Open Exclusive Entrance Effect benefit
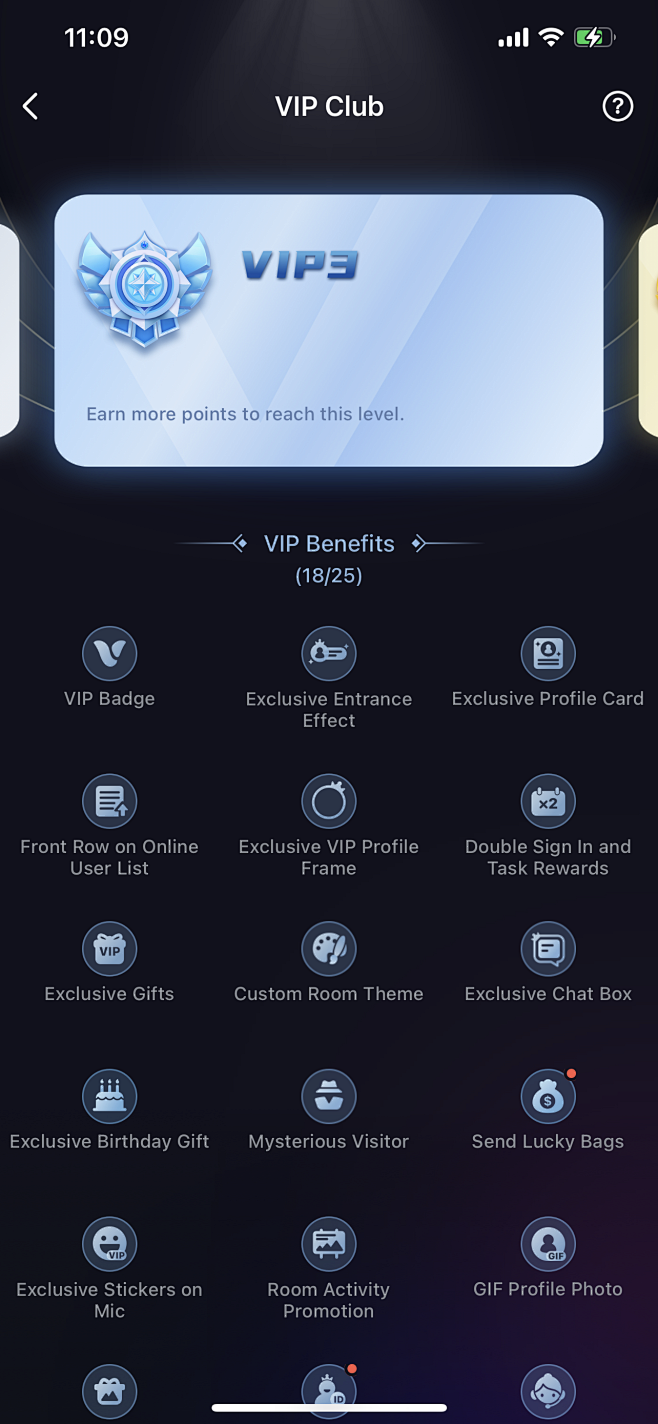Image resolution: width=658 pixels, height=1424 pixels. (328, 654)
